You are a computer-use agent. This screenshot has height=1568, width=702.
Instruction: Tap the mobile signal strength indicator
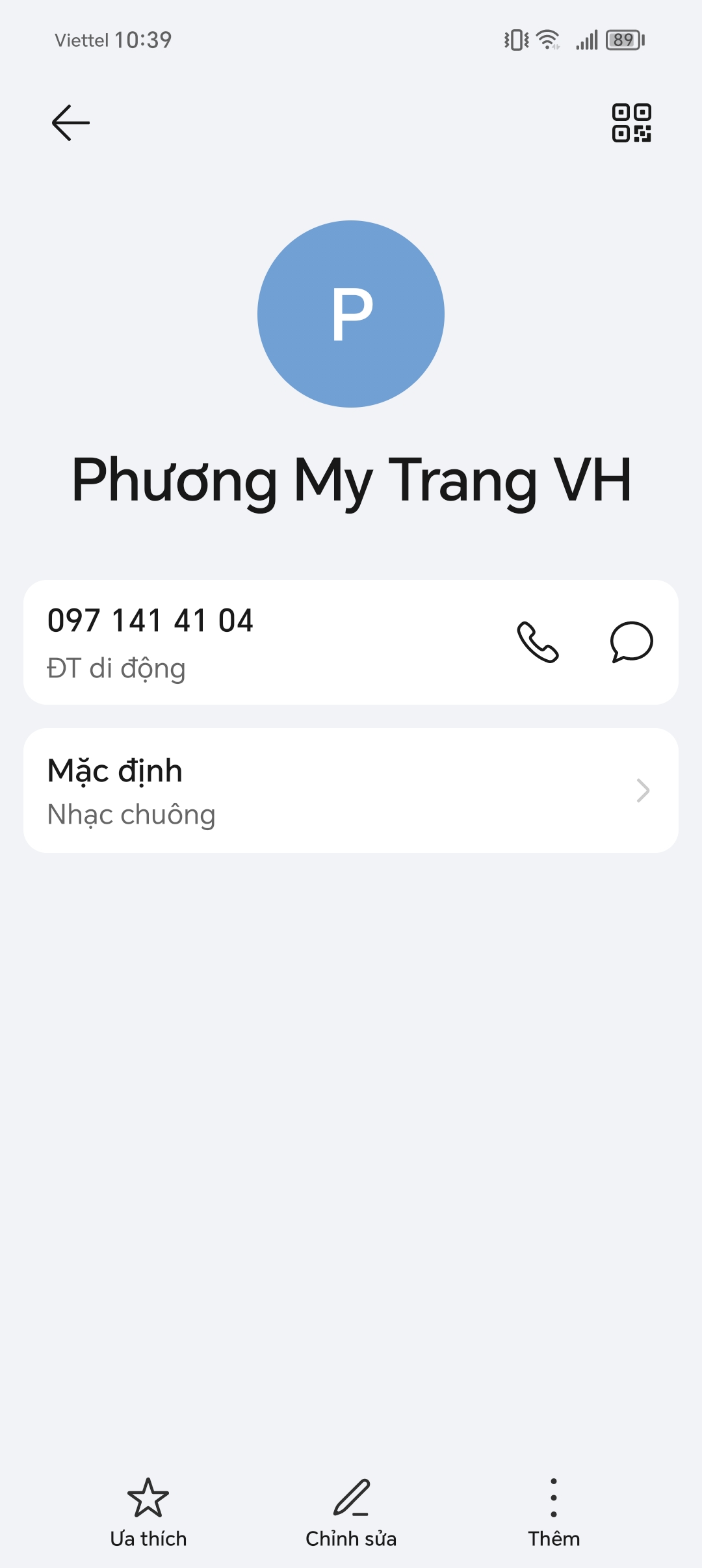(586, 40)
